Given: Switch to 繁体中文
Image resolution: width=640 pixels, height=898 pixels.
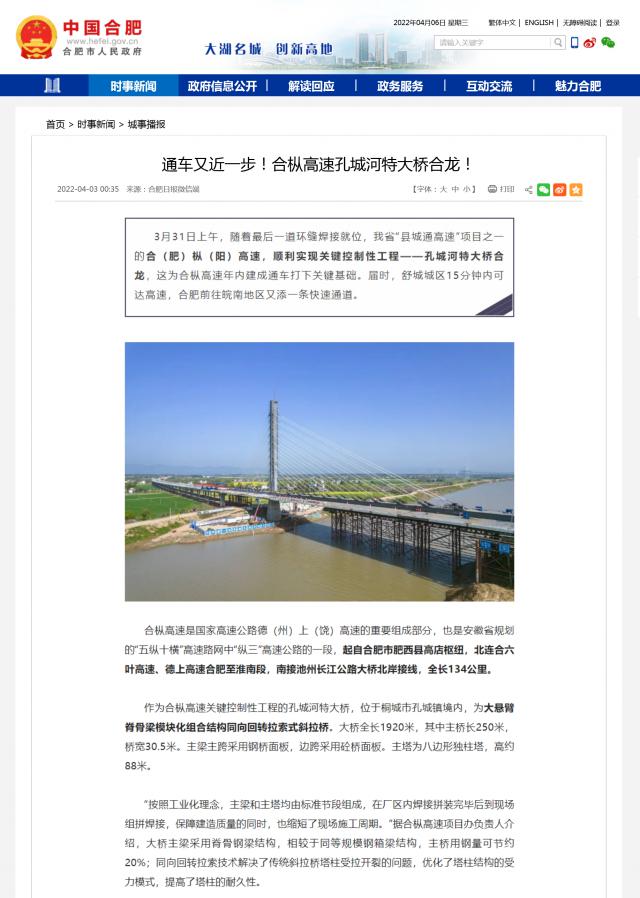Looking at the screenshot, I should click(x=502, y=22).
